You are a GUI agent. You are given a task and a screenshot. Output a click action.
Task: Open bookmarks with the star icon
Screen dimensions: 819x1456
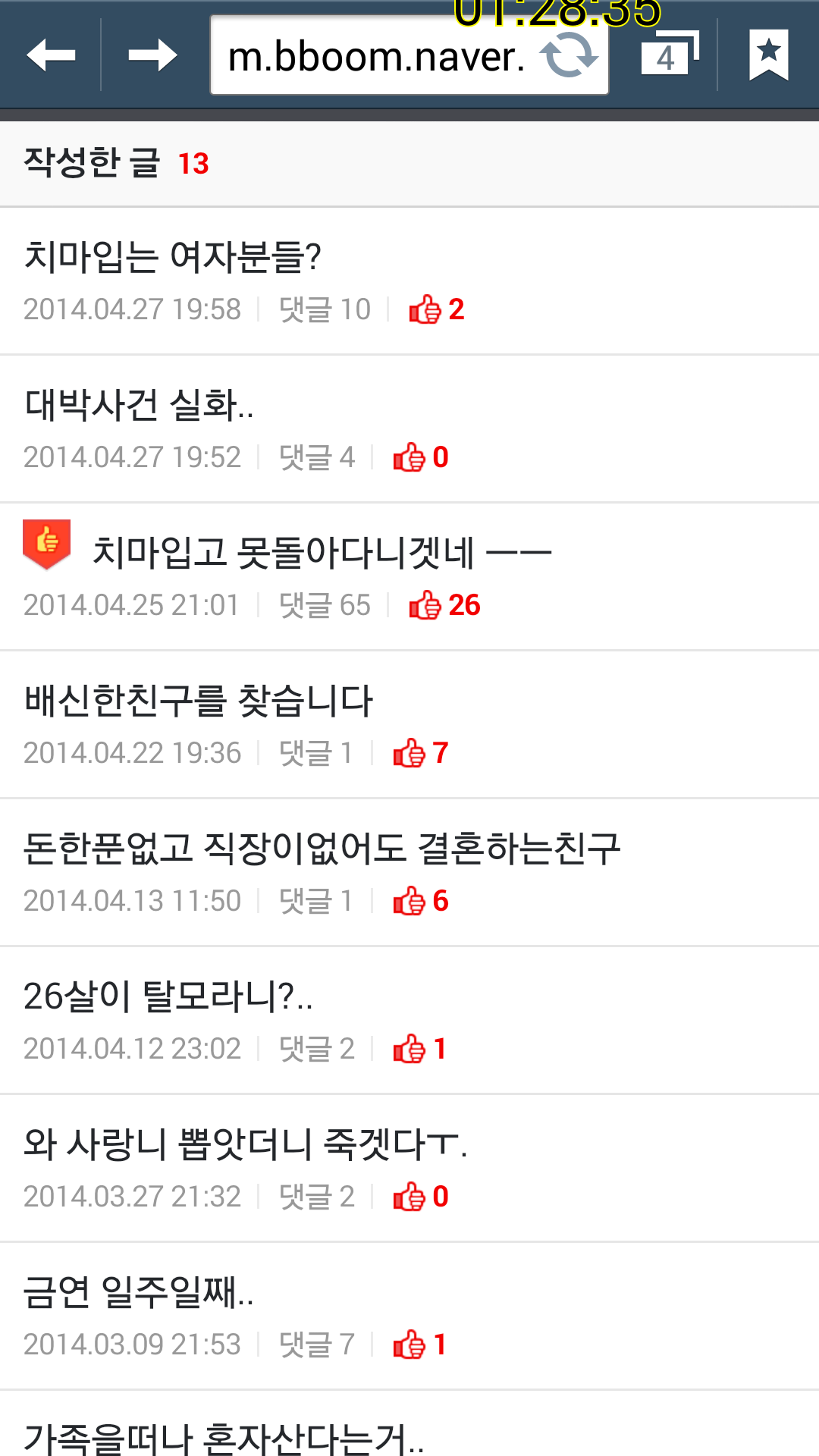pyautogui.click(x=769, y=55)
